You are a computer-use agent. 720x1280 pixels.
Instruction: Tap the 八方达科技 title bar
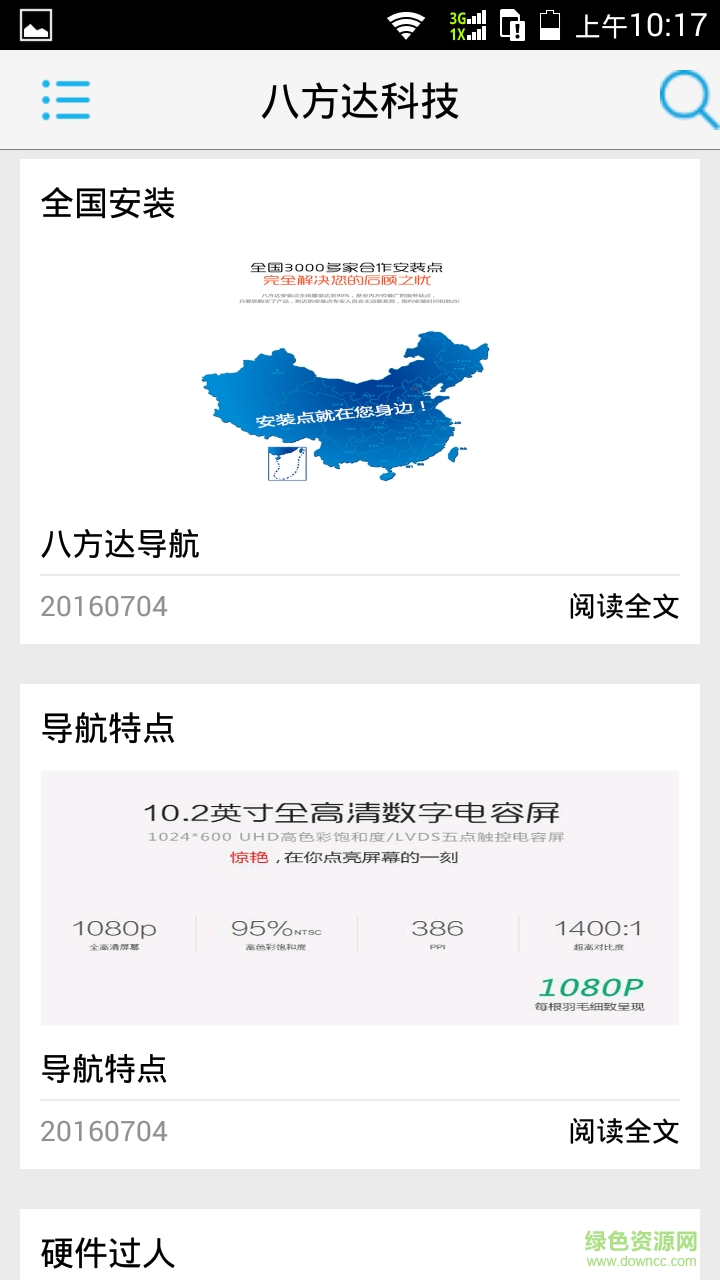point(360,99)
